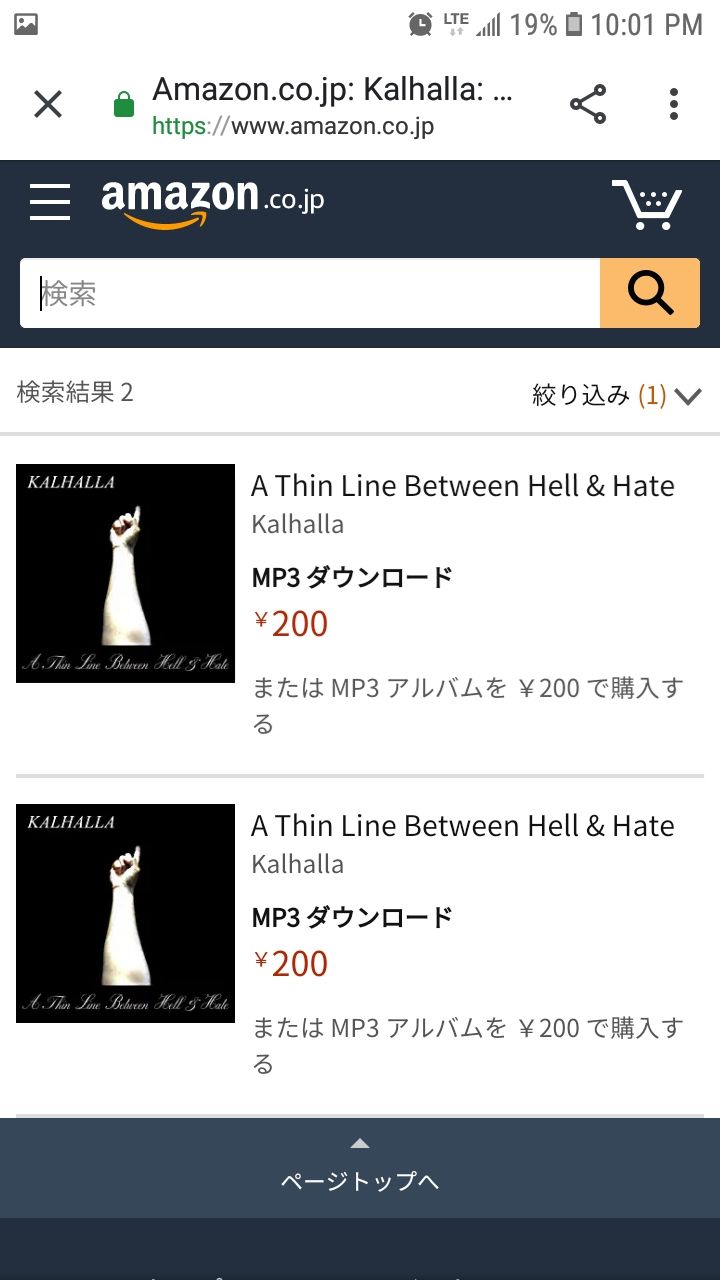The image size is (720, 1280).
Task: Tap the 検索 search field
Action: click(x=310, y=293)
